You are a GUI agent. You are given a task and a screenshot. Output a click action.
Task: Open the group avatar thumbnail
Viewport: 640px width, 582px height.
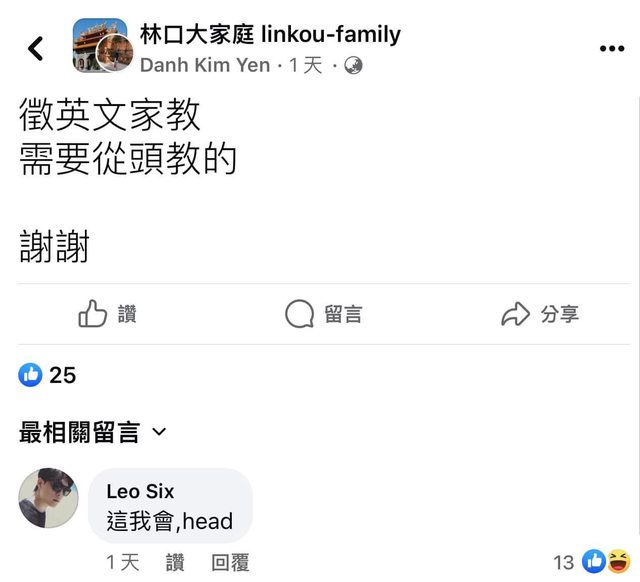click(x=100, y=45)
